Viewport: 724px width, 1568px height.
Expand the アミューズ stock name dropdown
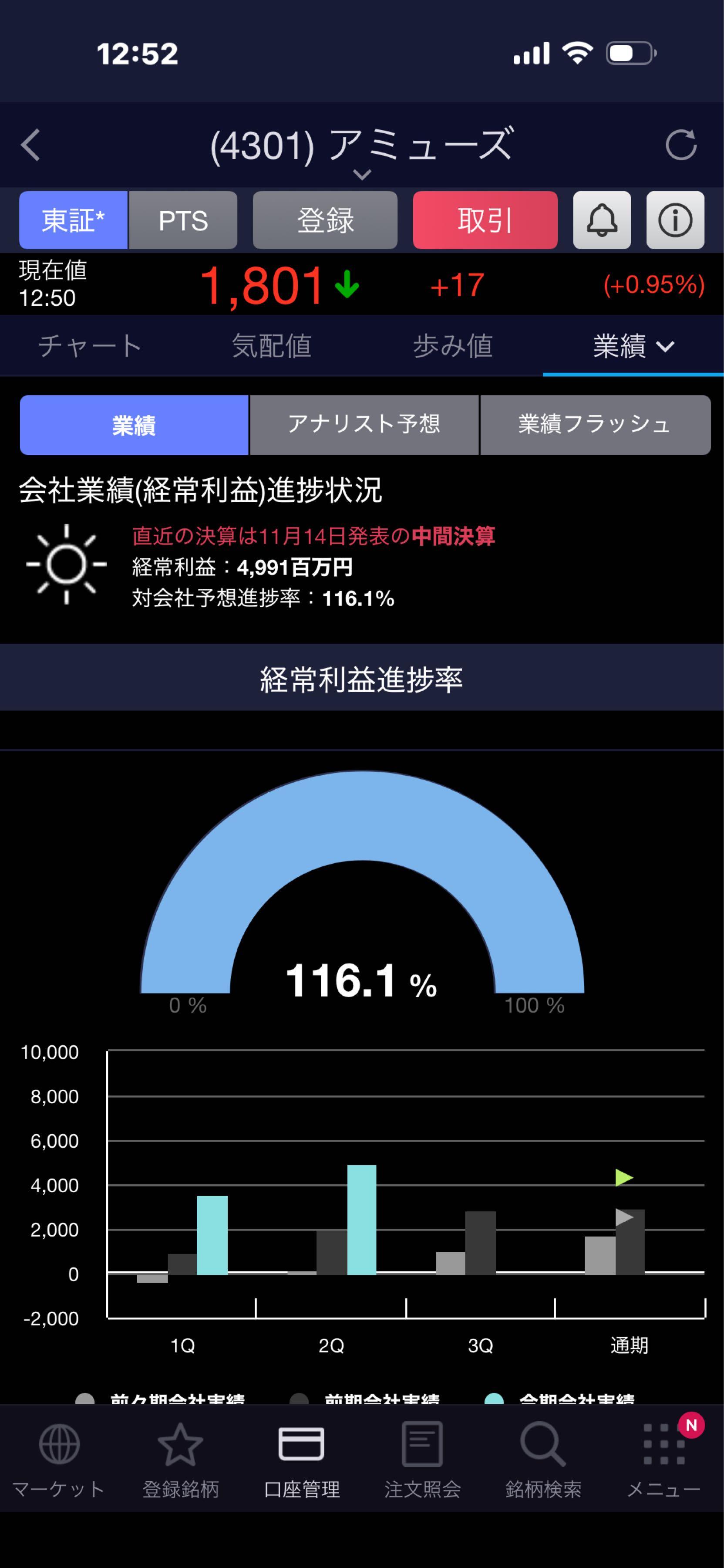pos(362,175)
